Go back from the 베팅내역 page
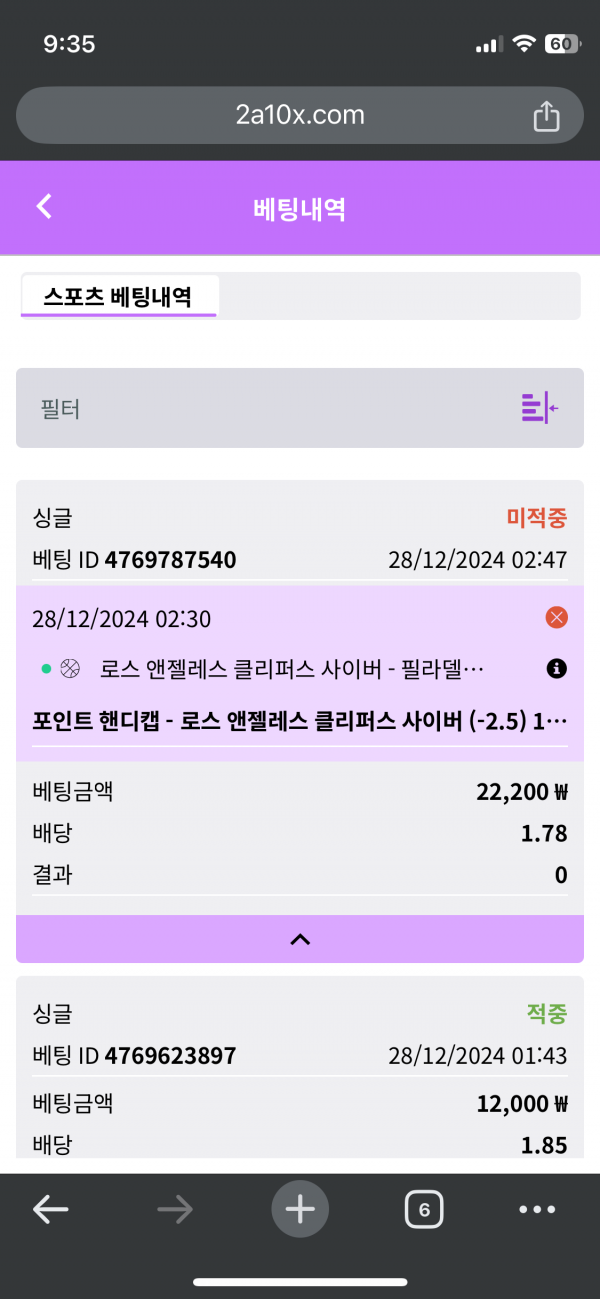600x1299 pixels. (44, 207)
